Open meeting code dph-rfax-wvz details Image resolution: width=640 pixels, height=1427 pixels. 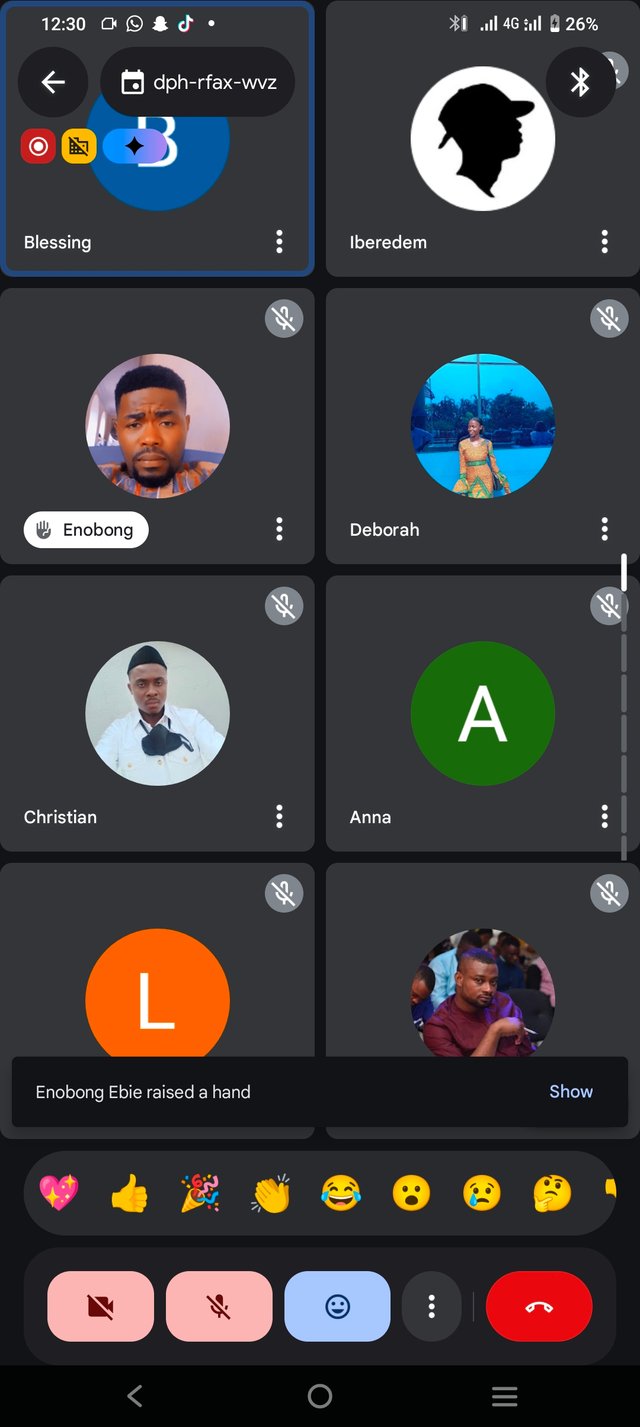tap(198, 82)
